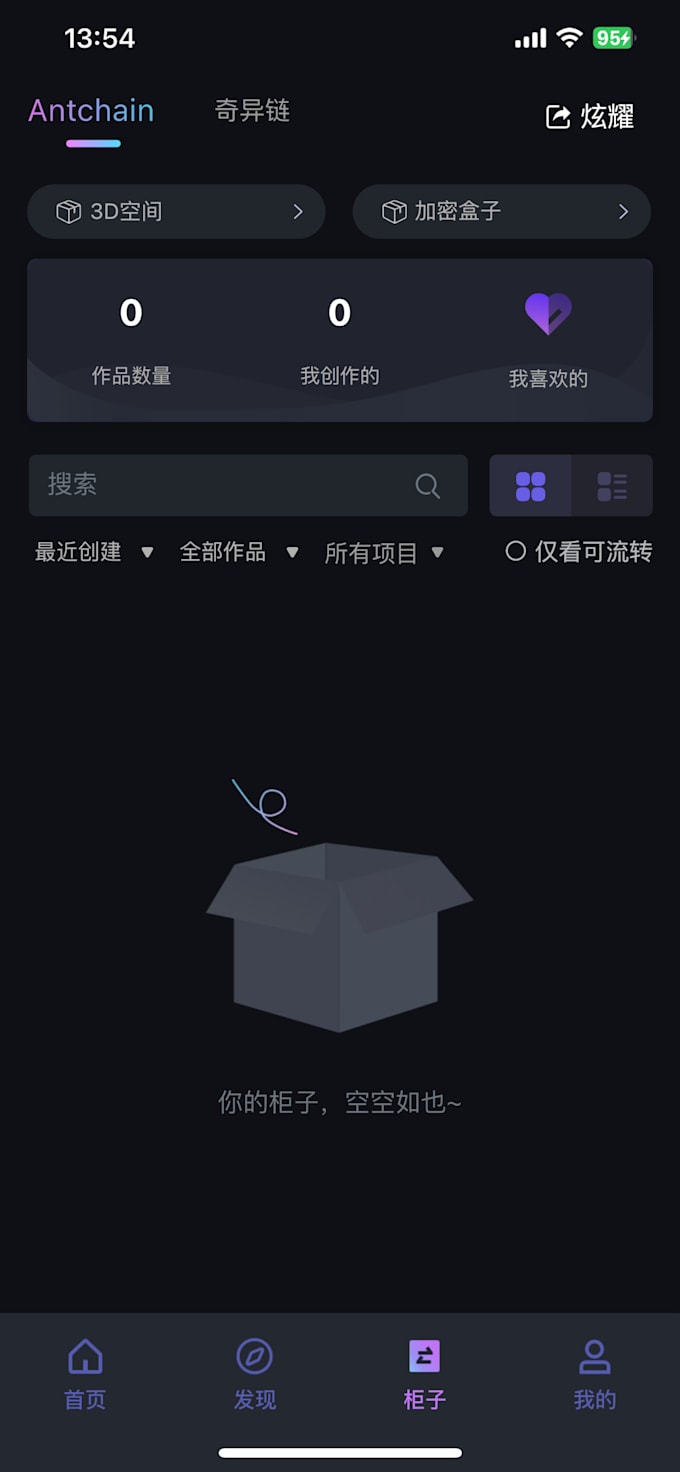
Task: Switch to list view layout
Action: (612, 486)
